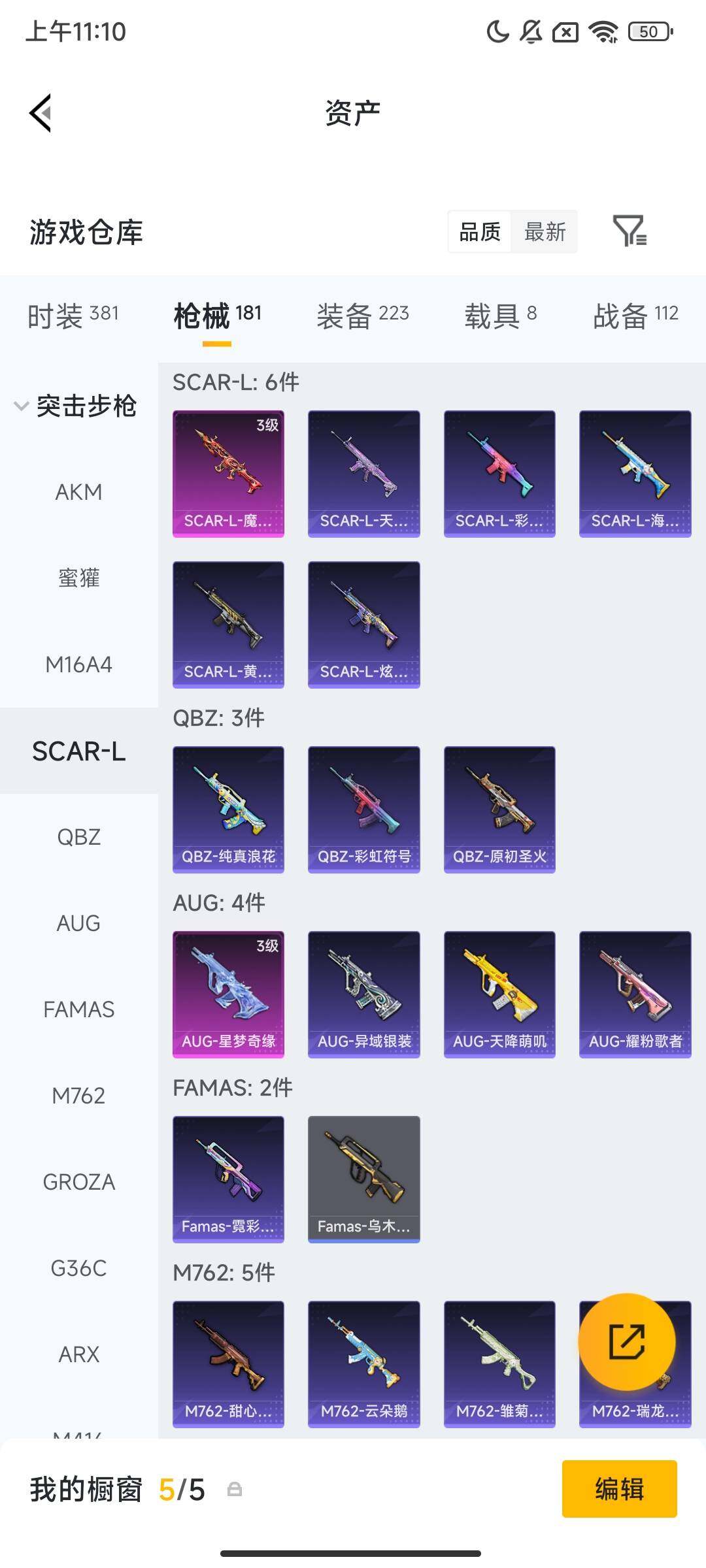
Task: Open the filter icon beside 最新
Action: tap(630, 231)
